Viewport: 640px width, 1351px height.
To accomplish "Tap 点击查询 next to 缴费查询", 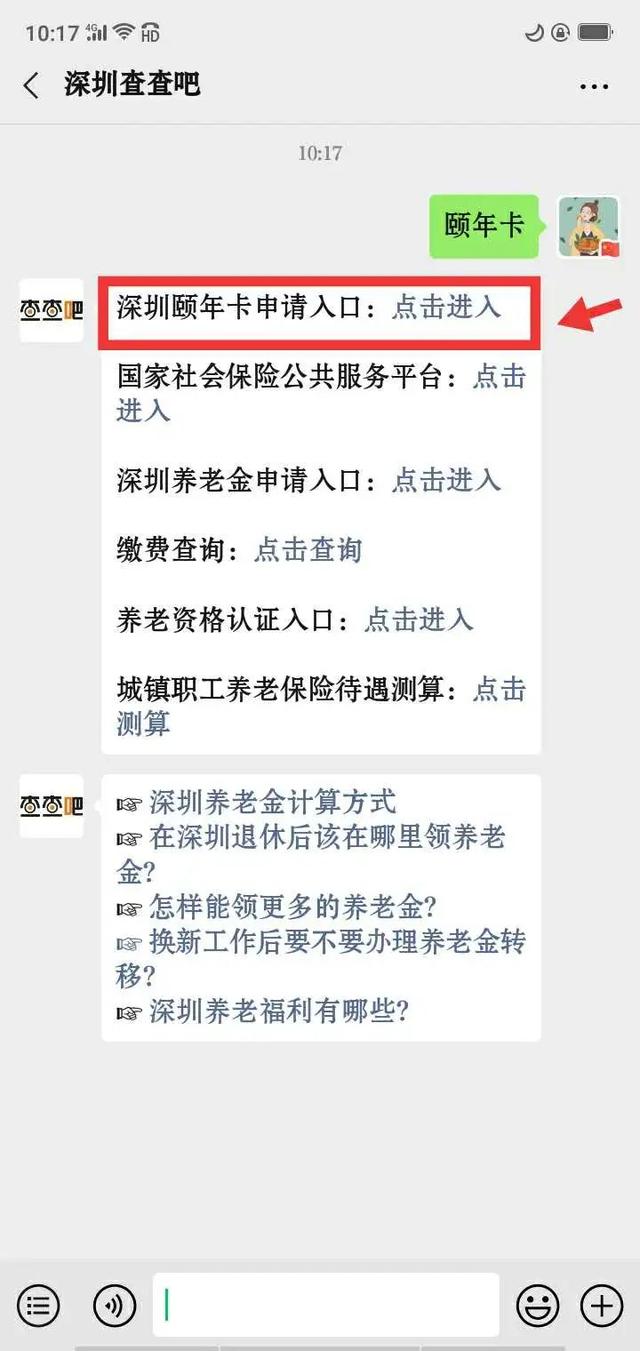I will pyautogui.click(x=308, y=550).
